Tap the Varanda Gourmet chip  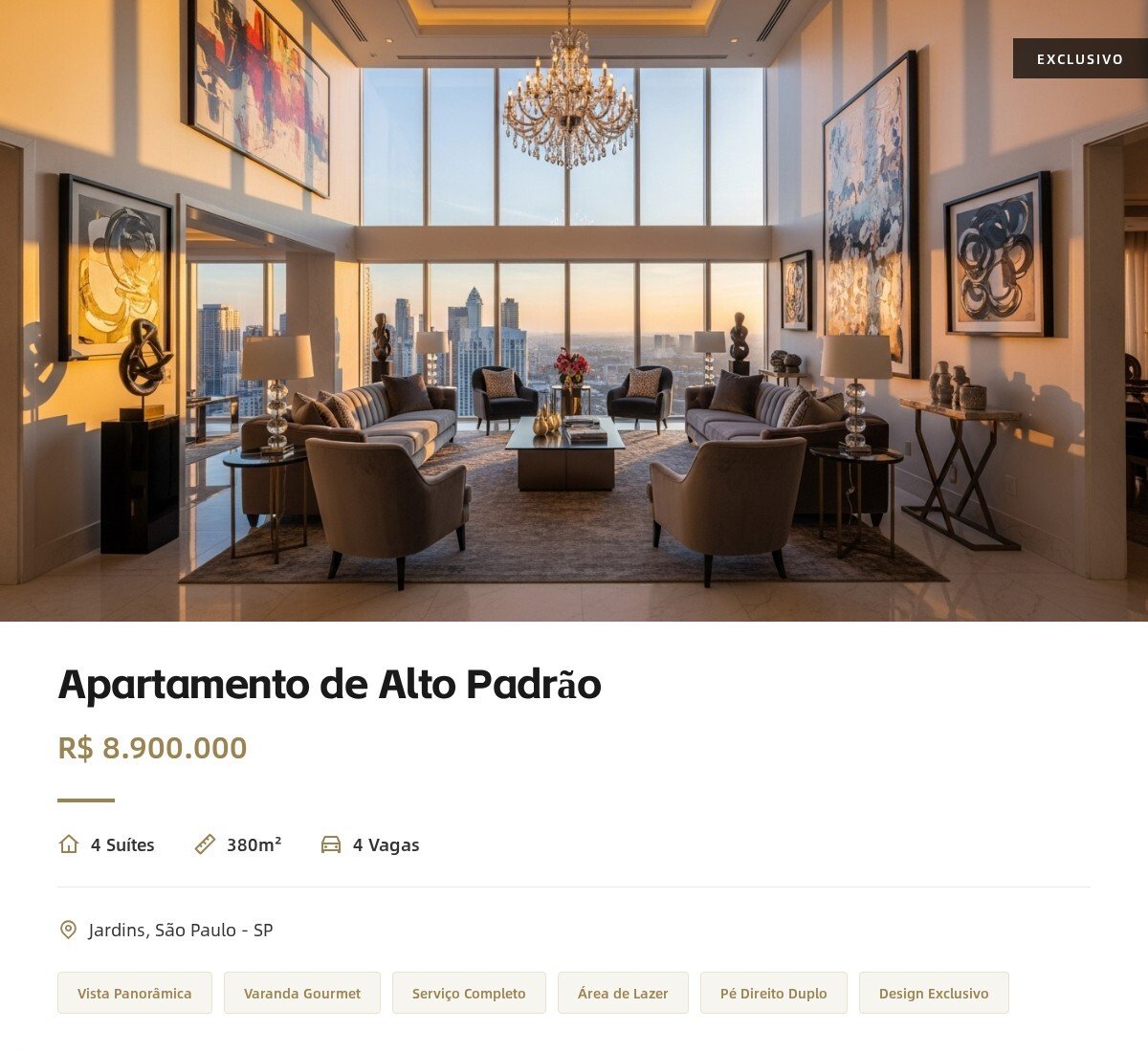(x=302, y=993)
